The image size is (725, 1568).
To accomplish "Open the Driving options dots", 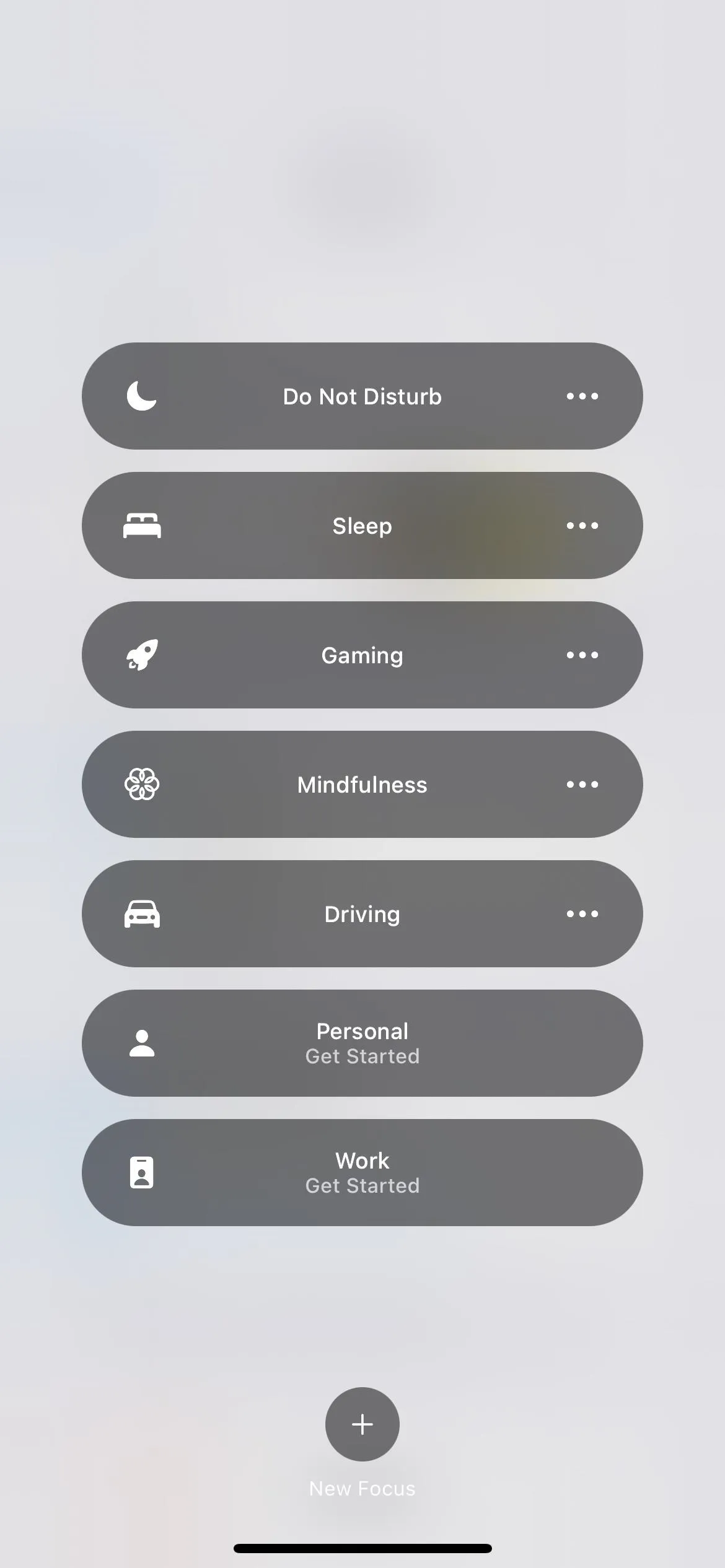I will coord(582,913).
